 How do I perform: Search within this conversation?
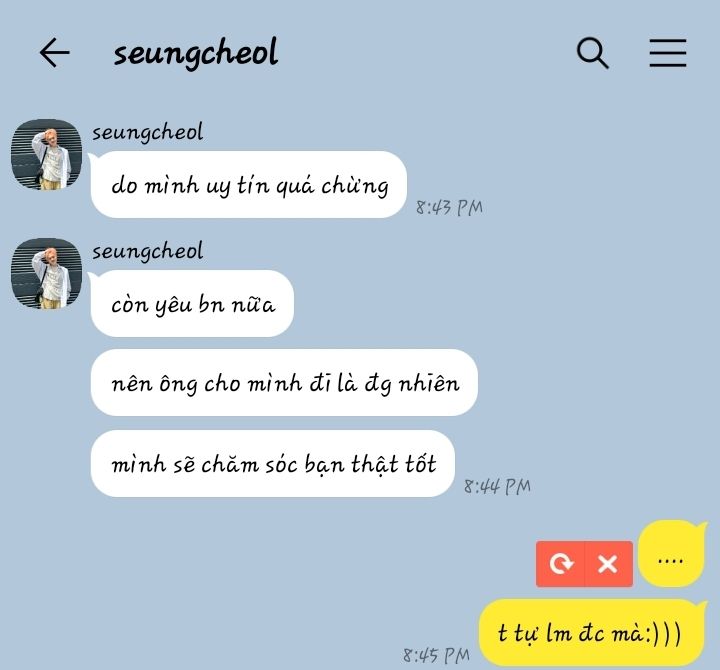(x=592, y=53)
